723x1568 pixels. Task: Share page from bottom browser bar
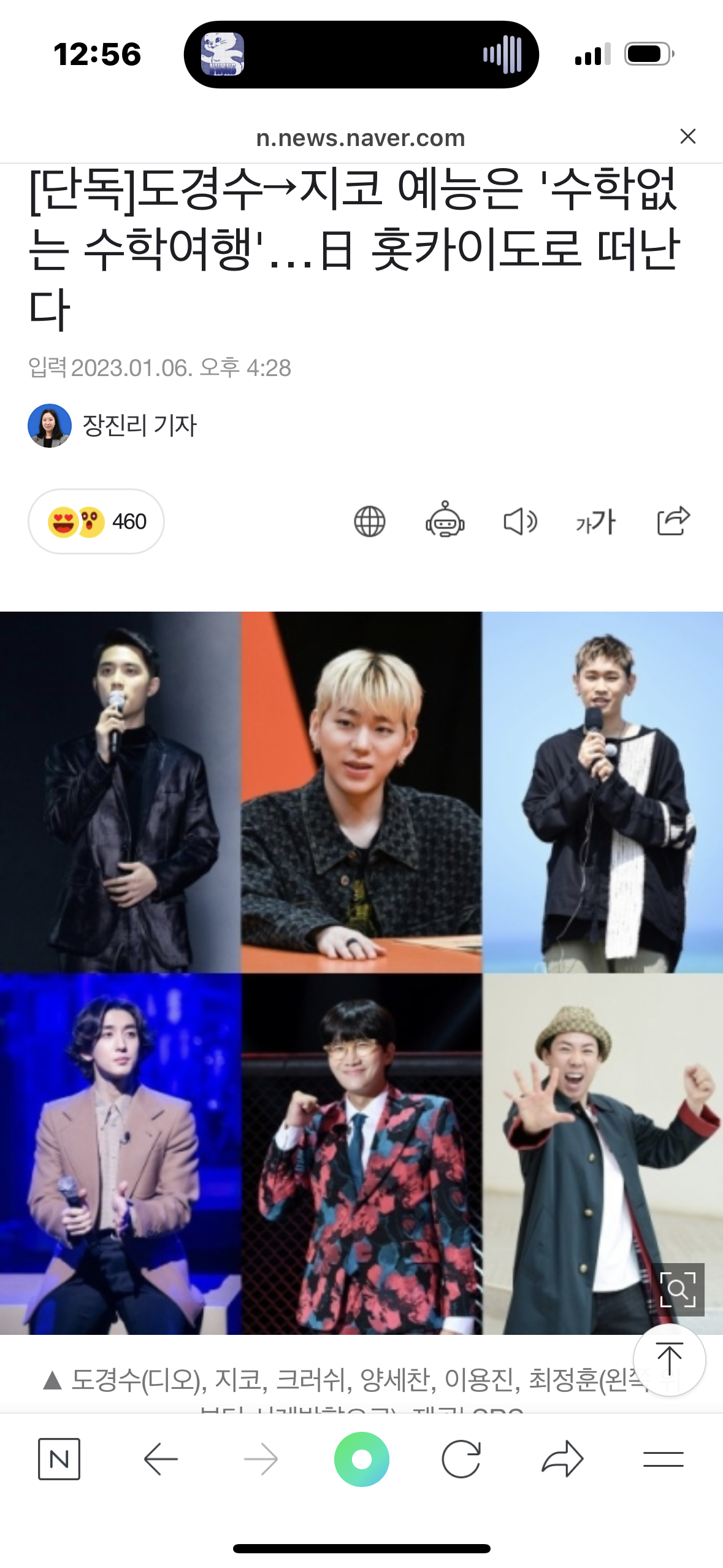[x=562, y=1459]
